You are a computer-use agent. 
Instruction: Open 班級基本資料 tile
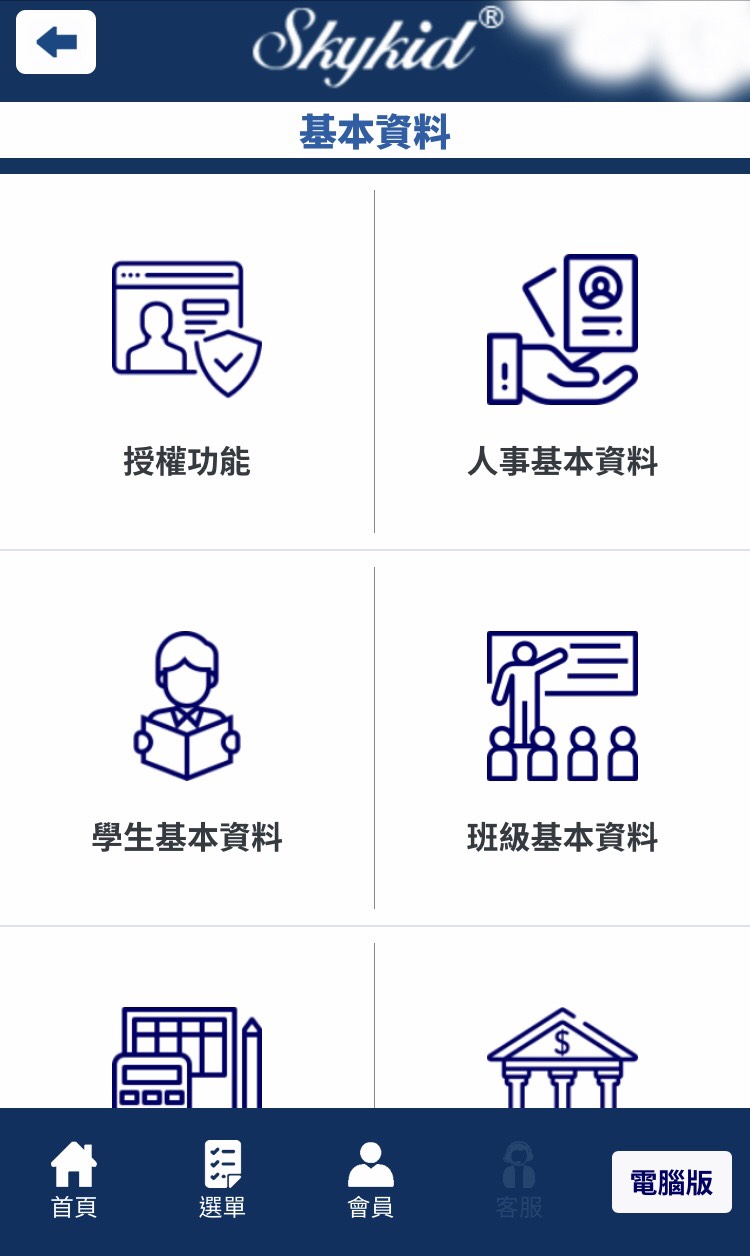point(562,740)
